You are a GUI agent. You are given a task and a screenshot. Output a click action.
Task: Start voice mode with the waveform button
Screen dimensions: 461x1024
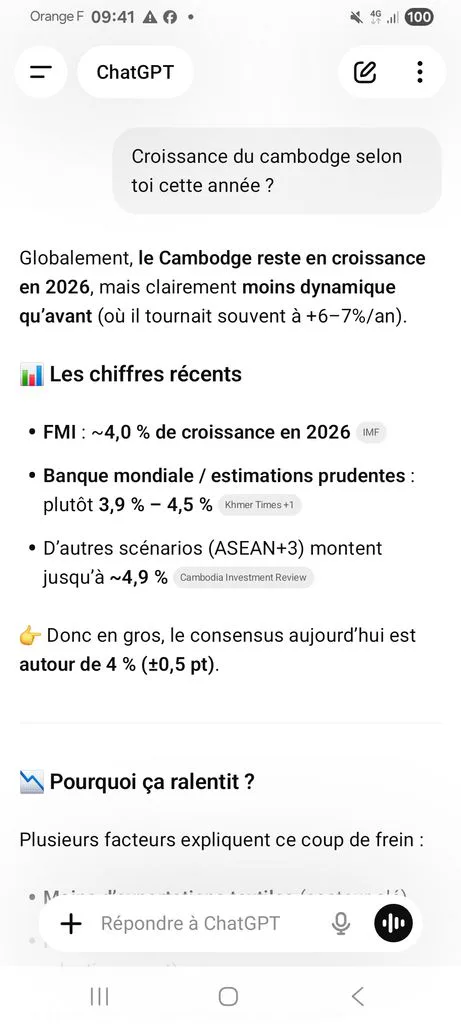pyautogui.click(x=394, y=923)
